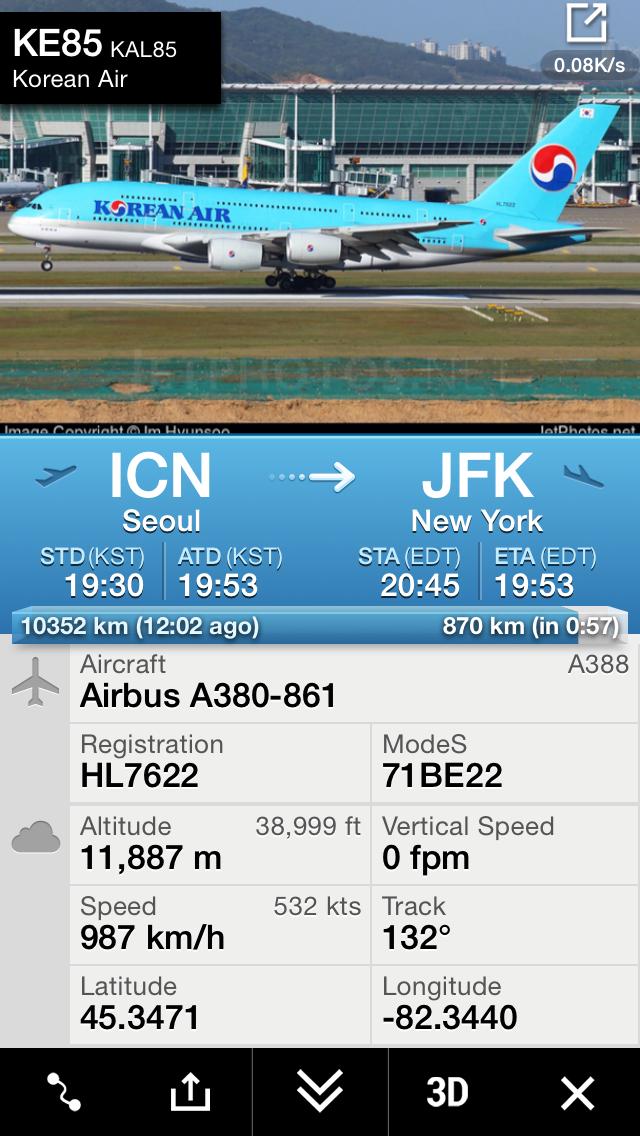Collapse the flight details panel

point(320,1092)
